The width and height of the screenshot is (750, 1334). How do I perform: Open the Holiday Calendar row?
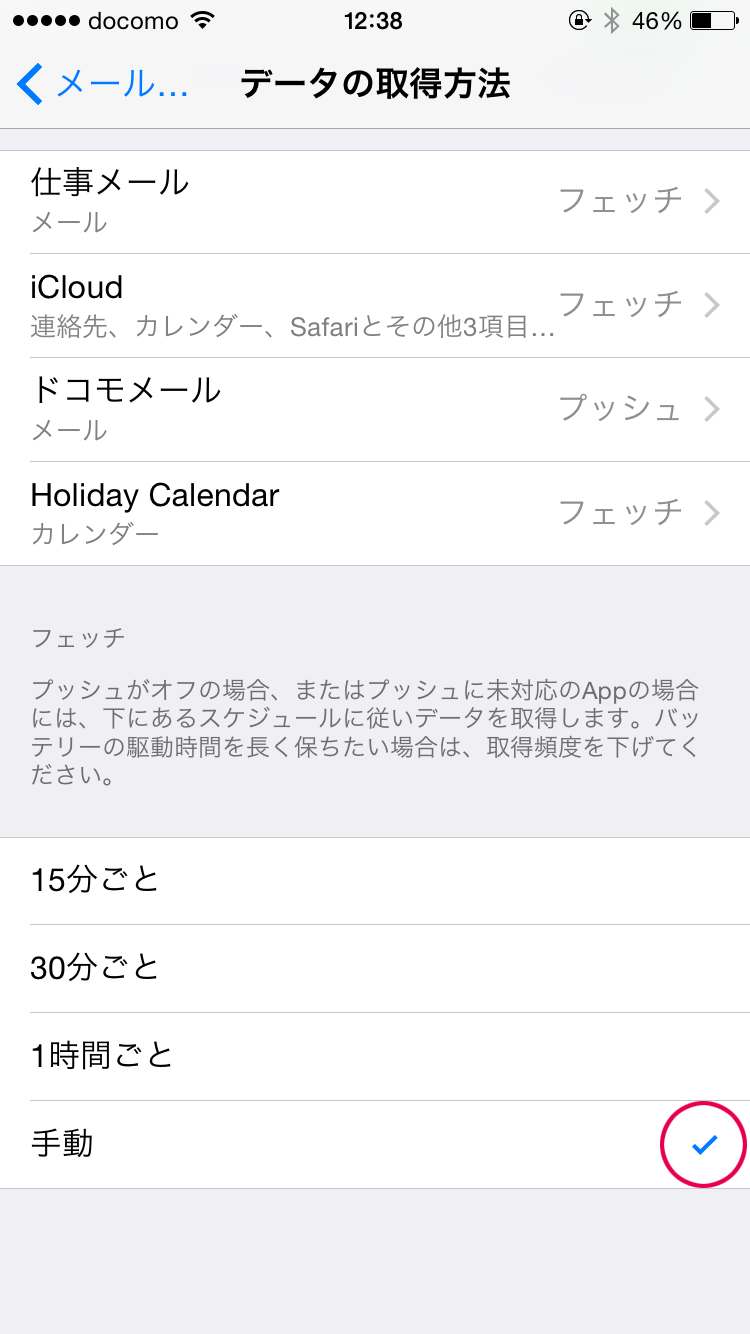tap(375, 514)
